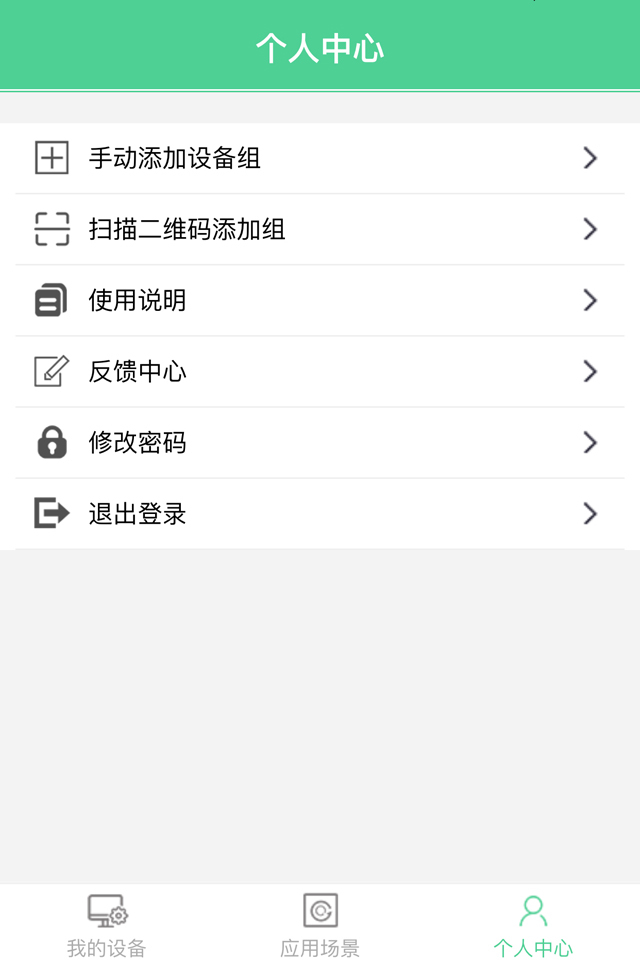Select 个人中心 tab
640x960 pixels.
533,925
